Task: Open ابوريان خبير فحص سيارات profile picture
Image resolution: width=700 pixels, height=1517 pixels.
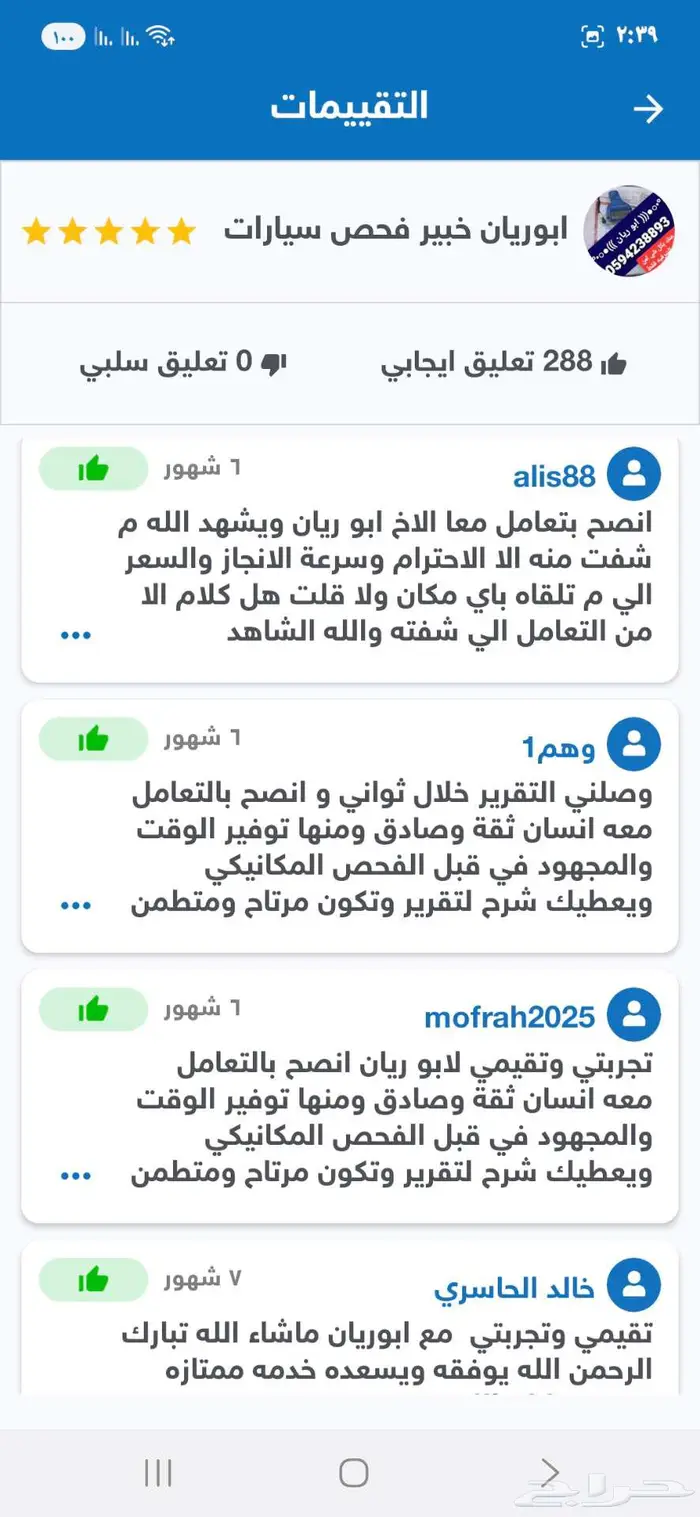Action: 621,231
